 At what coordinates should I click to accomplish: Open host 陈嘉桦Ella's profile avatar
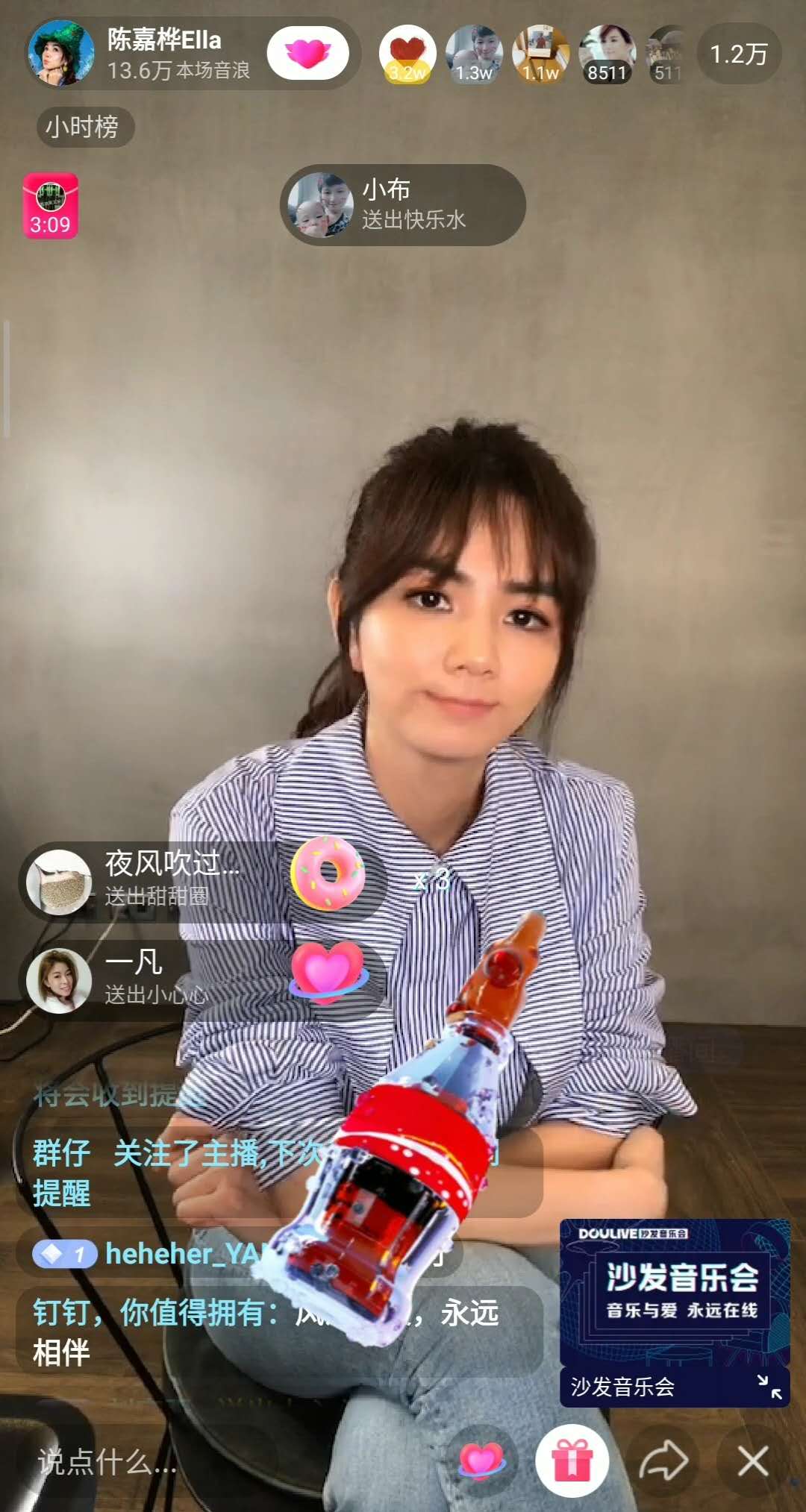pos(61,54)
